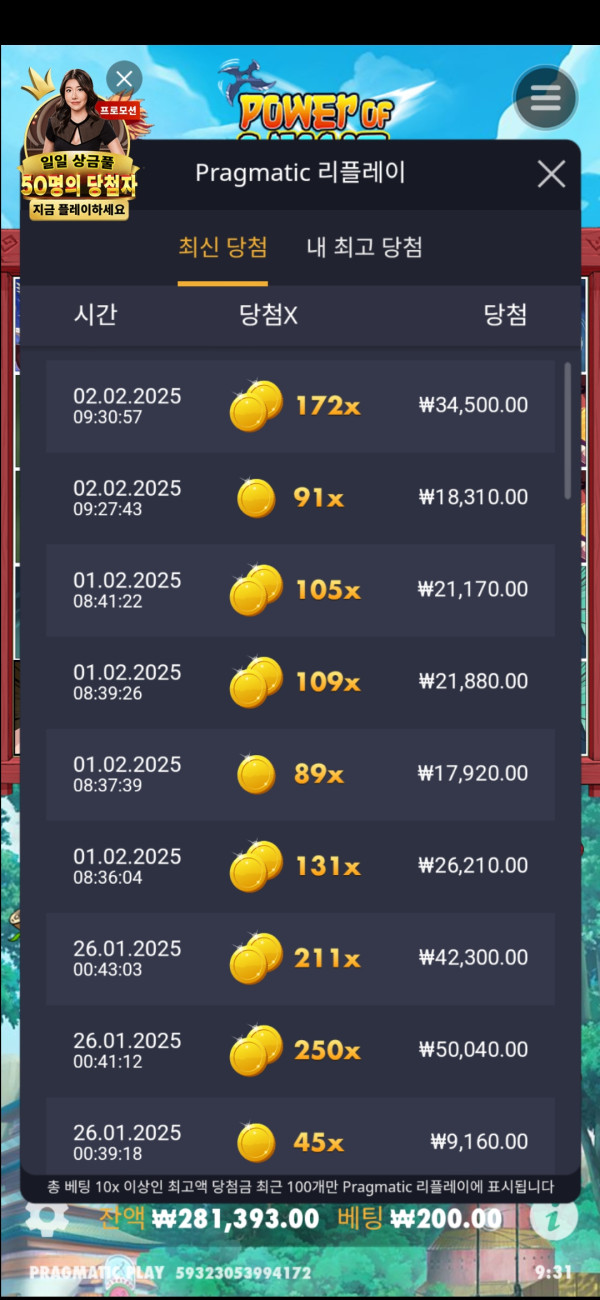Dismiss the 일일 상금풀 promotion banner

point(124,78)
